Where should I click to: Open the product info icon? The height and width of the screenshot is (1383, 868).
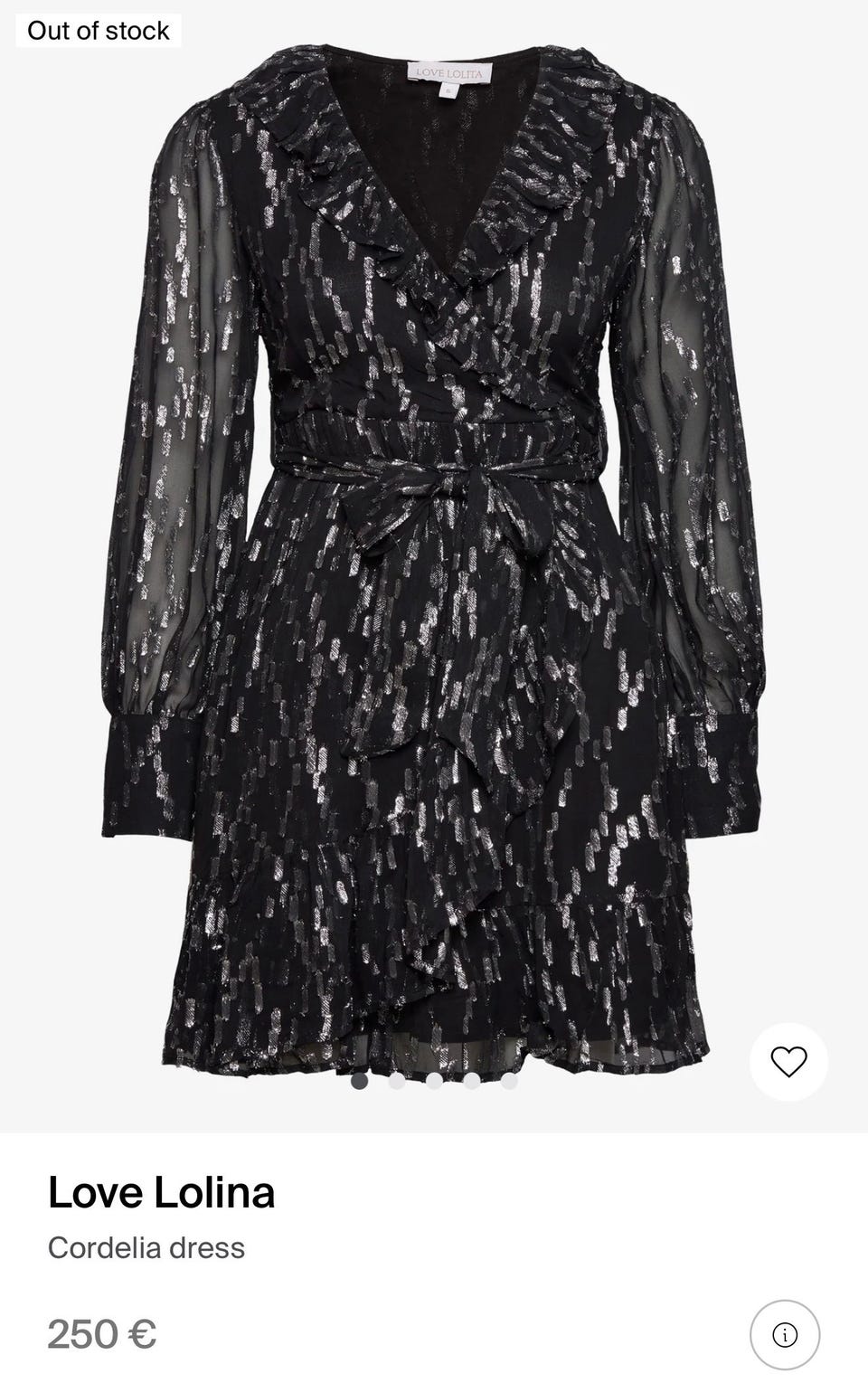tap(784, 1334)
